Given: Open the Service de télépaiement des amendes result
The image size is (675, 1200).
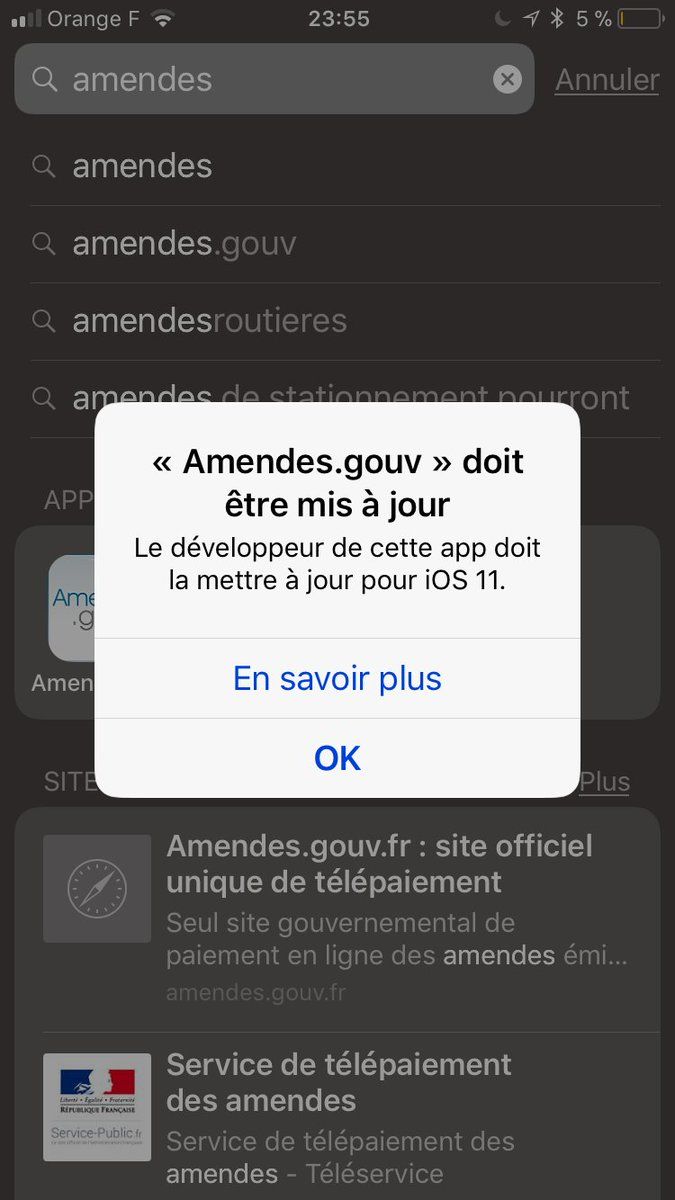Looking at the screenshot, I should 337,1116.
